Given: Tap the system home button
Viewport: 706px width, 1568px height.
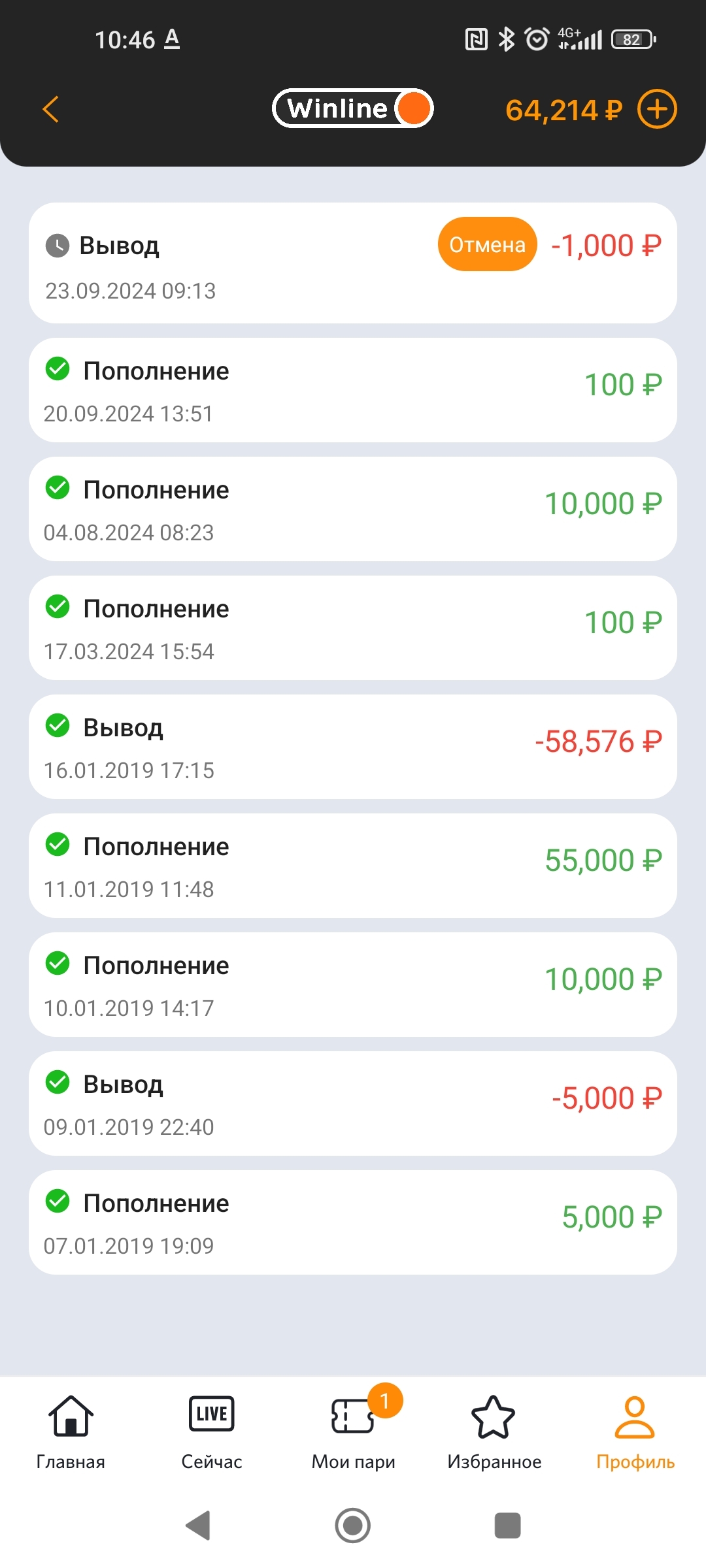Looking at the screenshot, I should [x=353, y=1526].
